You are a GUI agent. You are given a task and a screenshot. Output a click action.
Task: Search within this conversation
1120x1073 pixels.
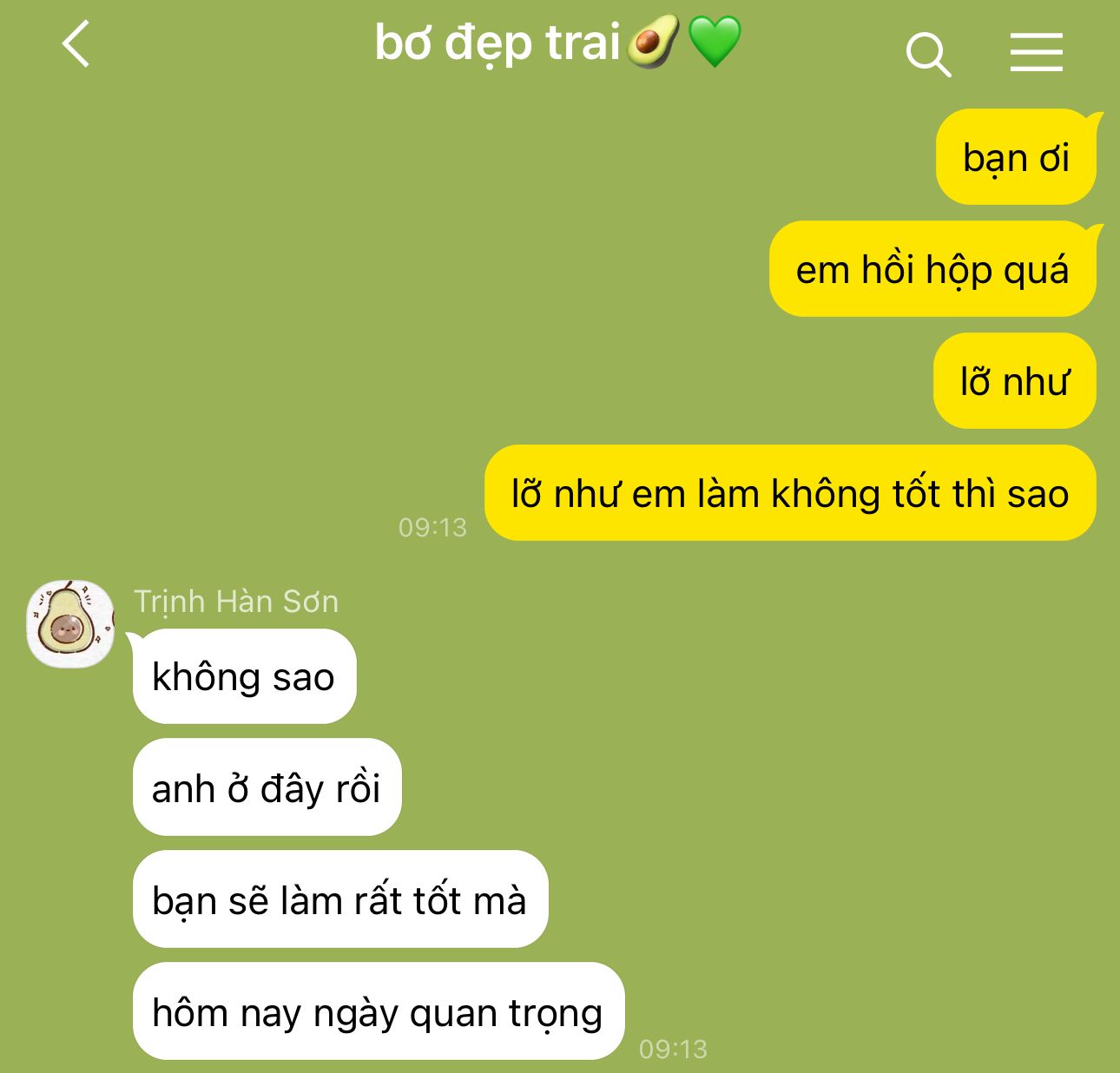coord(927,54)
